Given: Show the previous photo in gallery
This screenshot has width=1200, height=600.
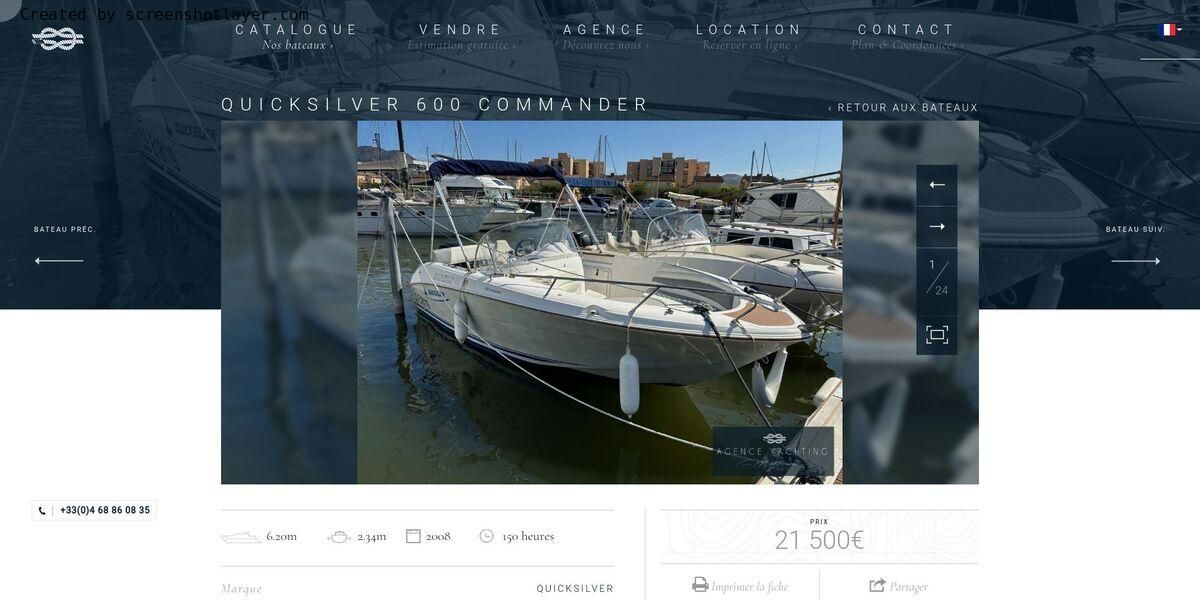Looking at the screenshot, I should click(x=937, y=185).
